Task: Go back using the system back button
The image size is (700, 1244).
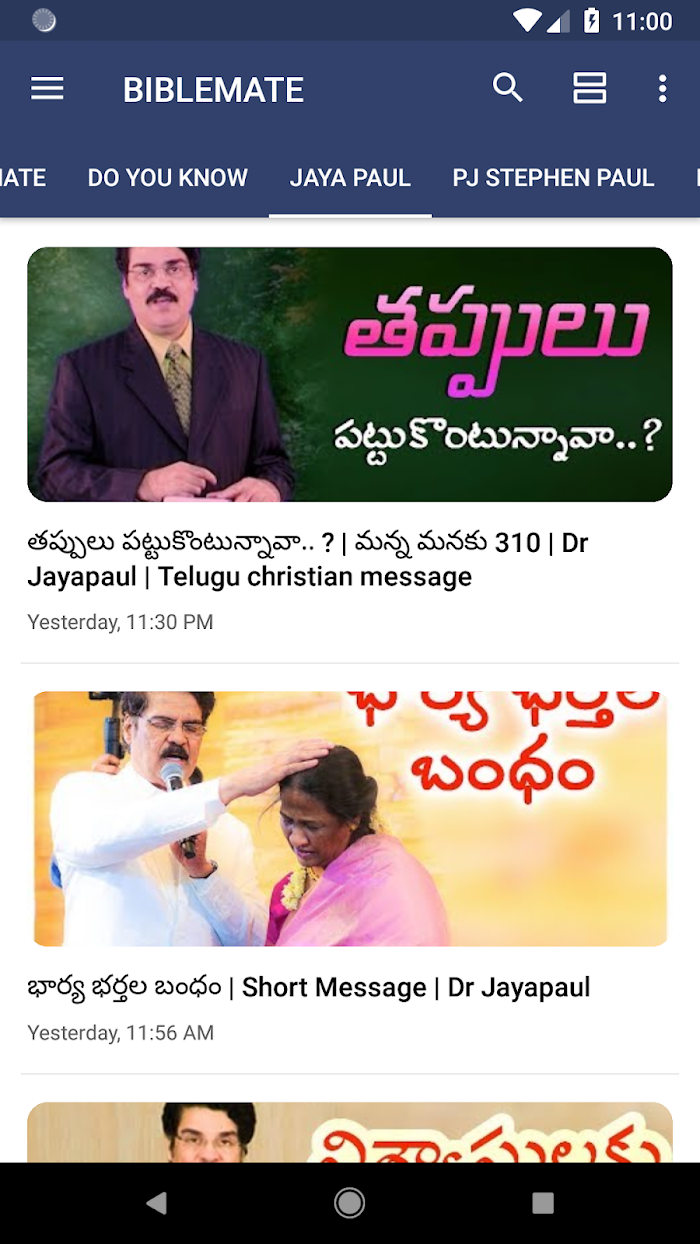Action: 156,1203
